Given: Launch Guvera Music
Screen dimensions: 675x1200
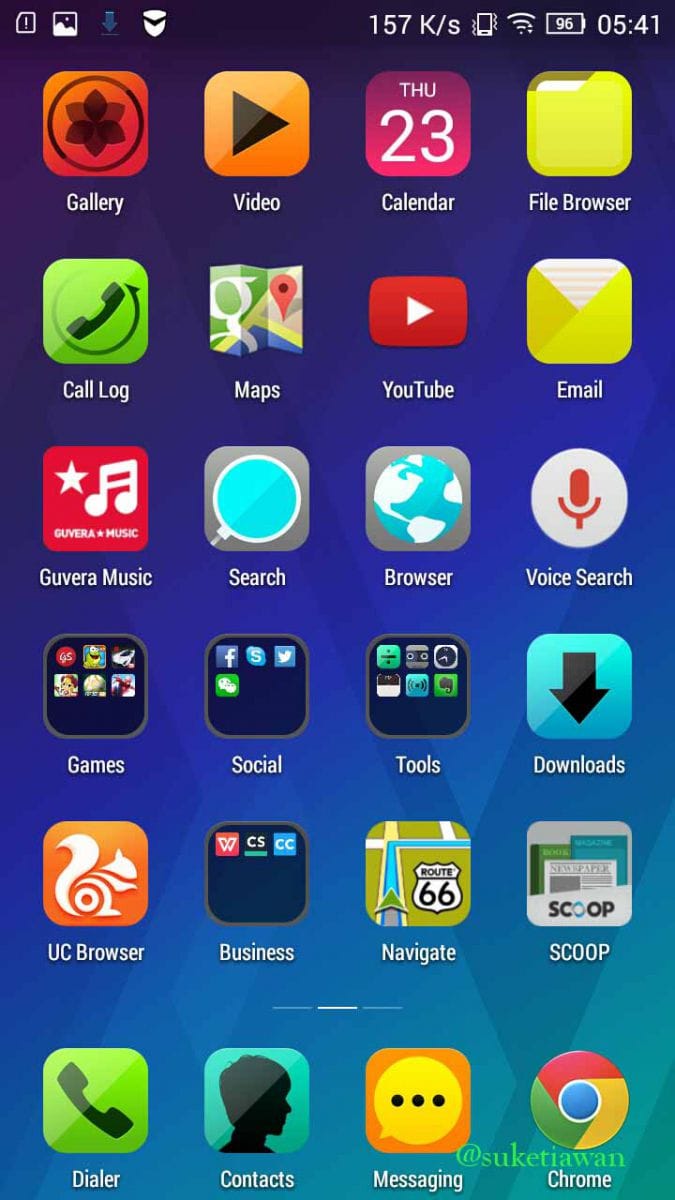Looking at the screenshot, I should [x=95, y=498].
